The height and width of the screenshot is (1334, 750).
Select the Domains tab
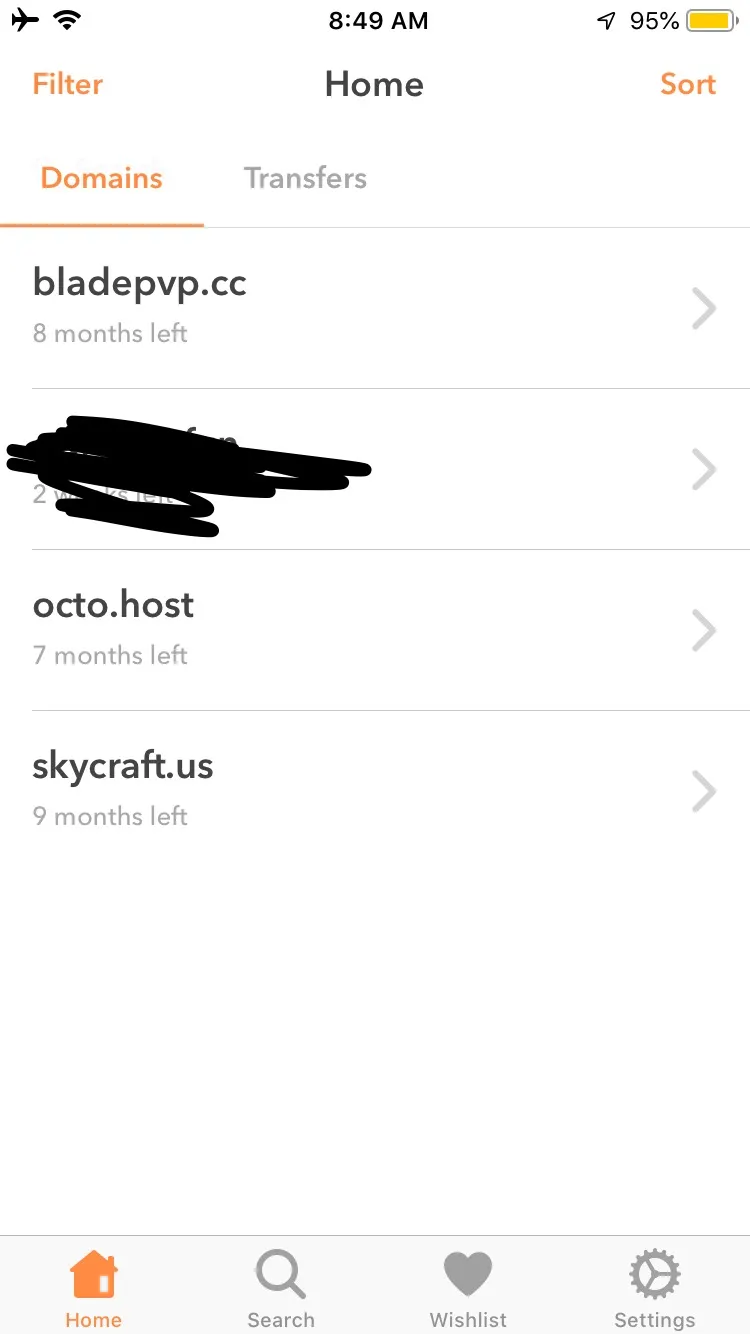coord(102,178)
